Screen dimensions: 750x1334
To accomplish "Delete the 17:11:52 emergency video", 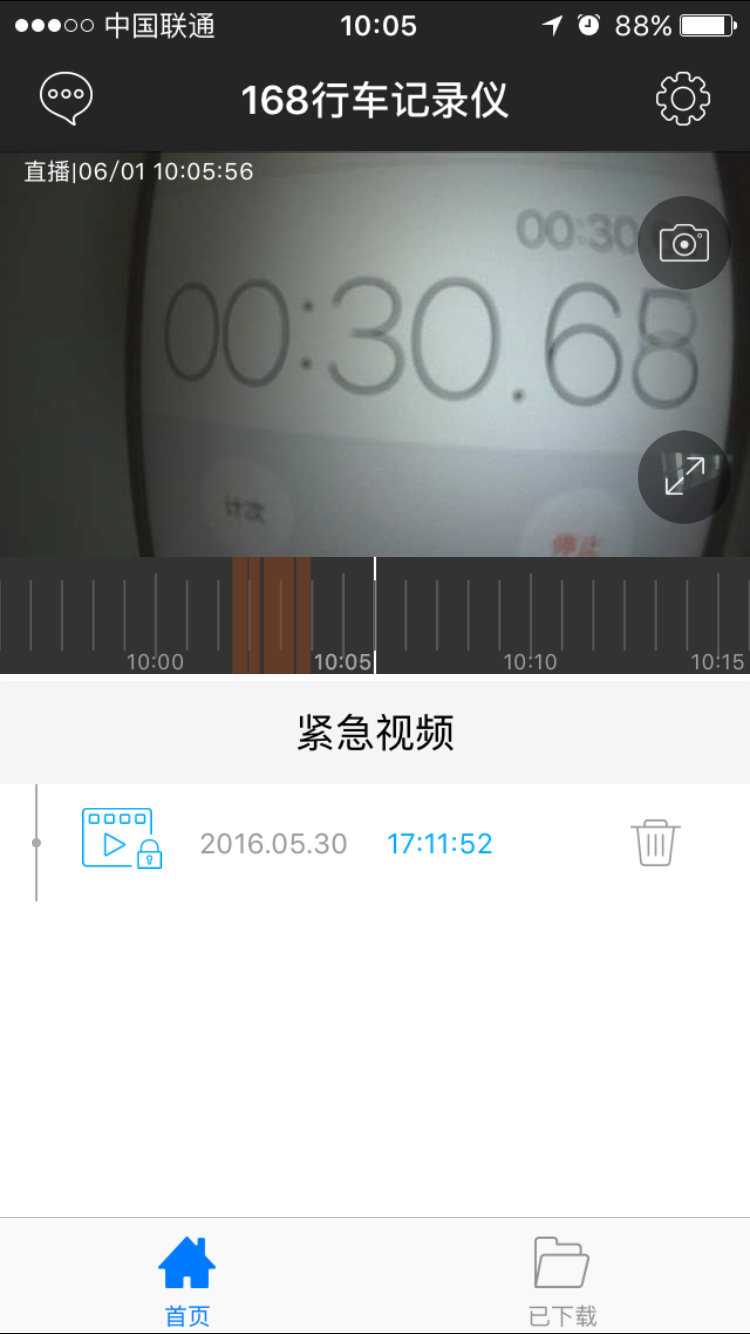I will pos(655,843).
